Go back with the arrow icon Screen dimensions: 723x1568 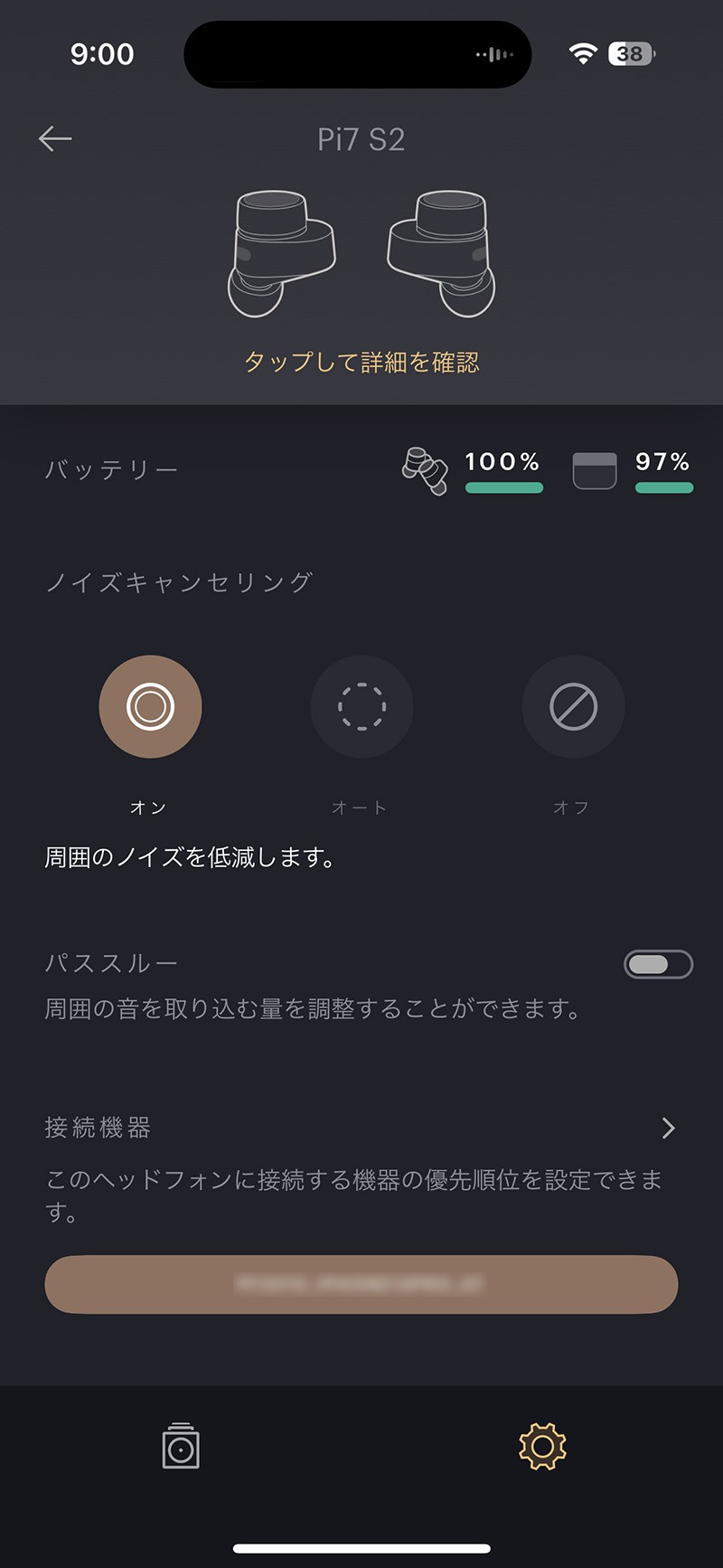(x=55, y=138)
